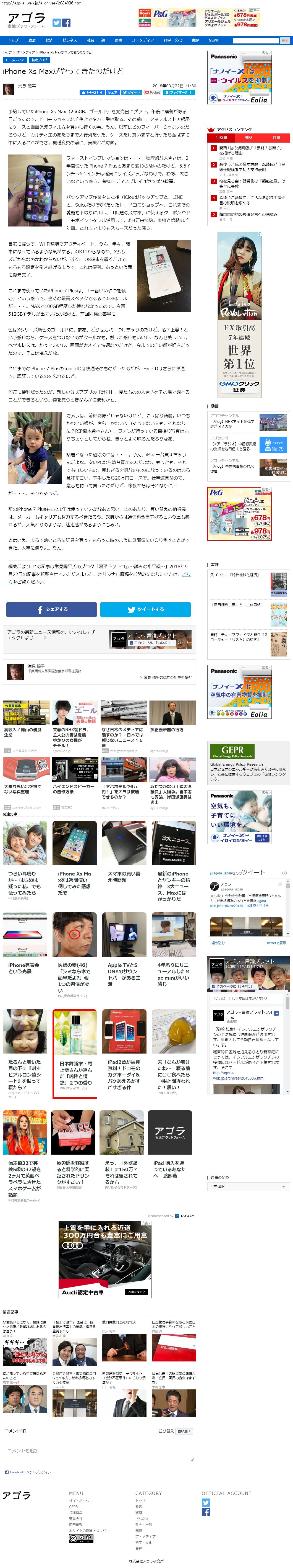
Task: Switch to the ビジネス category tab
Action: click(x=70, y=40)
